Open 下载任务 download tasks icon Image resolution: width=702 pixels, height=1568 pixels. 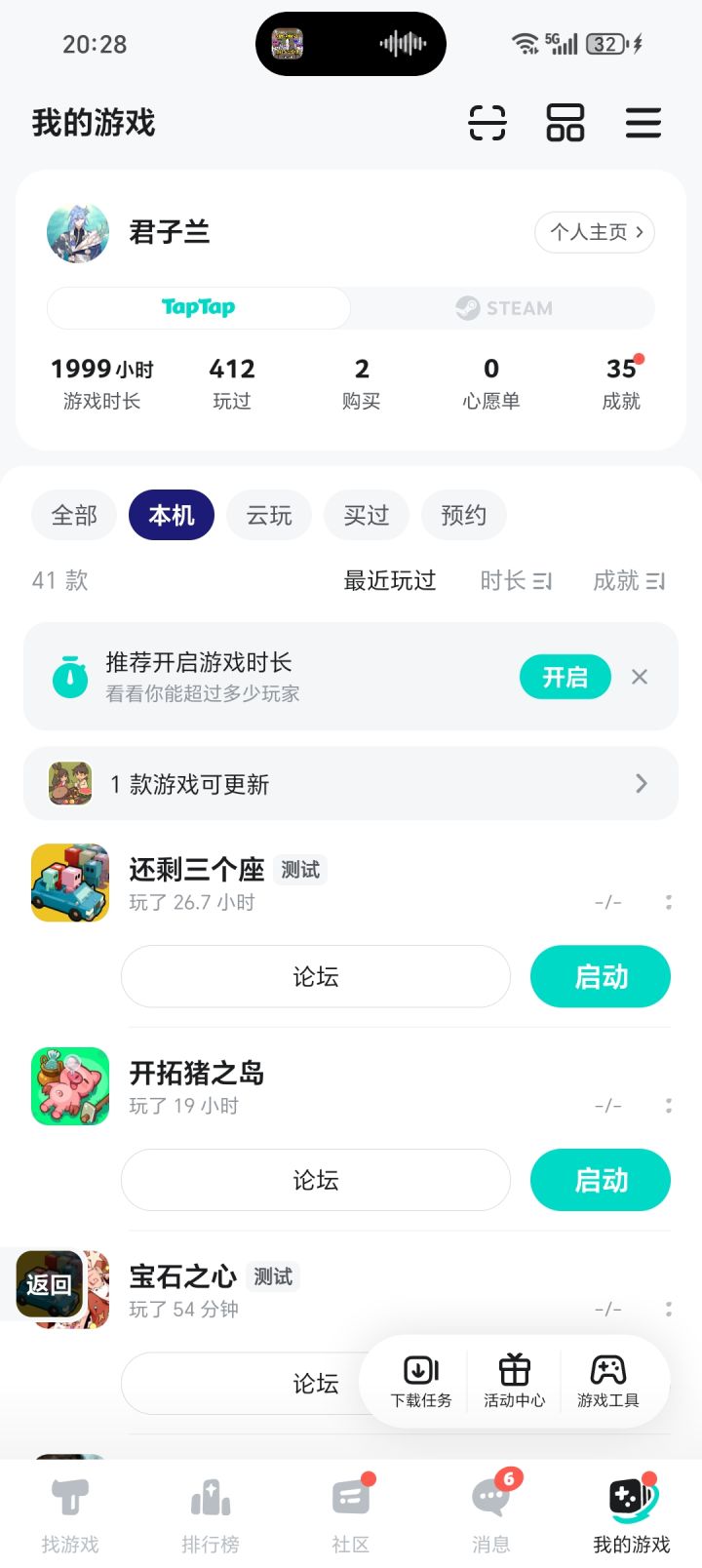[x=419, y=1381]
